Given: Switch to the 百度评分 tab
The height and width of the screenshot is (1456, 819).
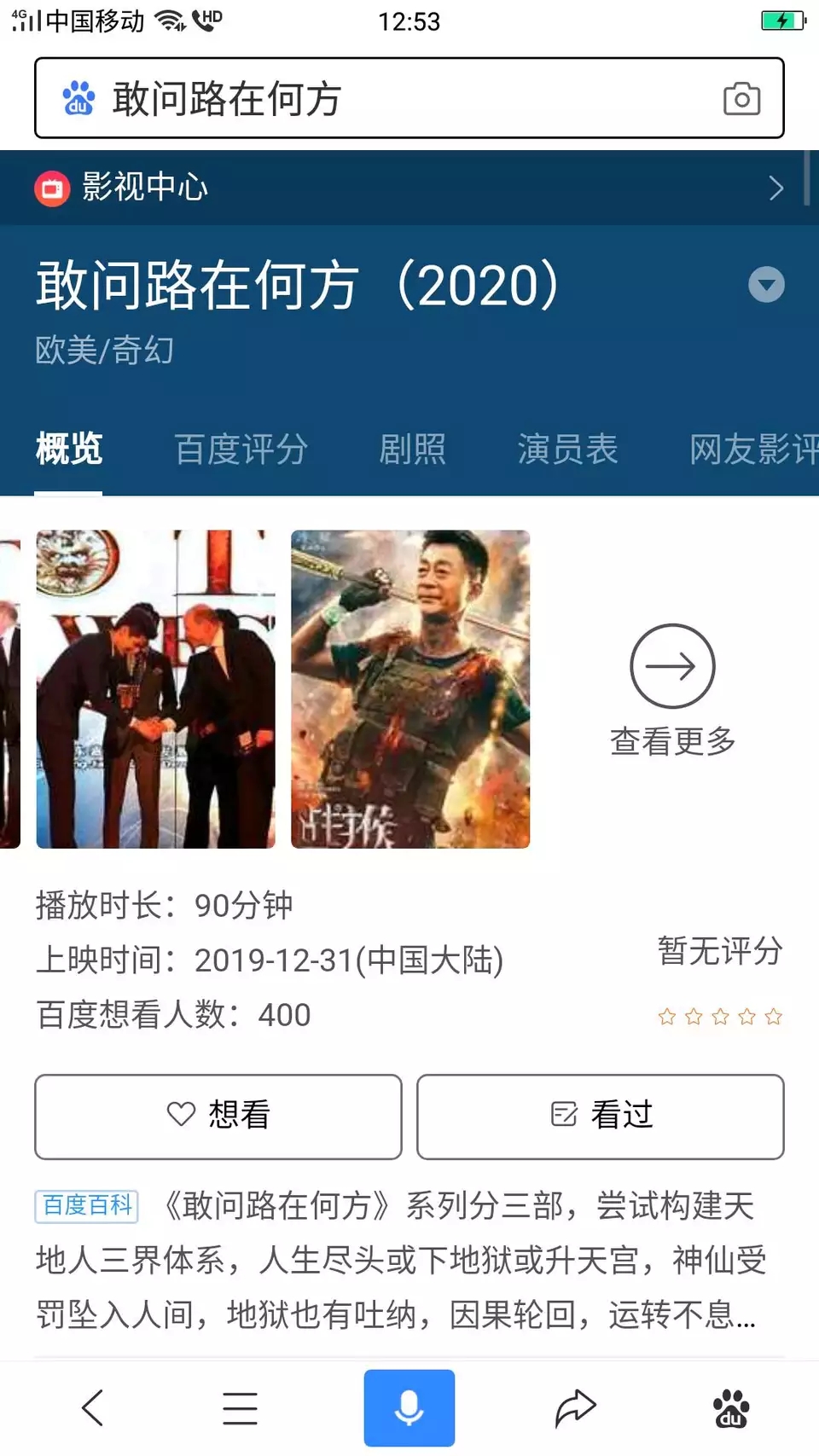Looking at the screenshot, I should pyautogui.click(x=241, y=450).
